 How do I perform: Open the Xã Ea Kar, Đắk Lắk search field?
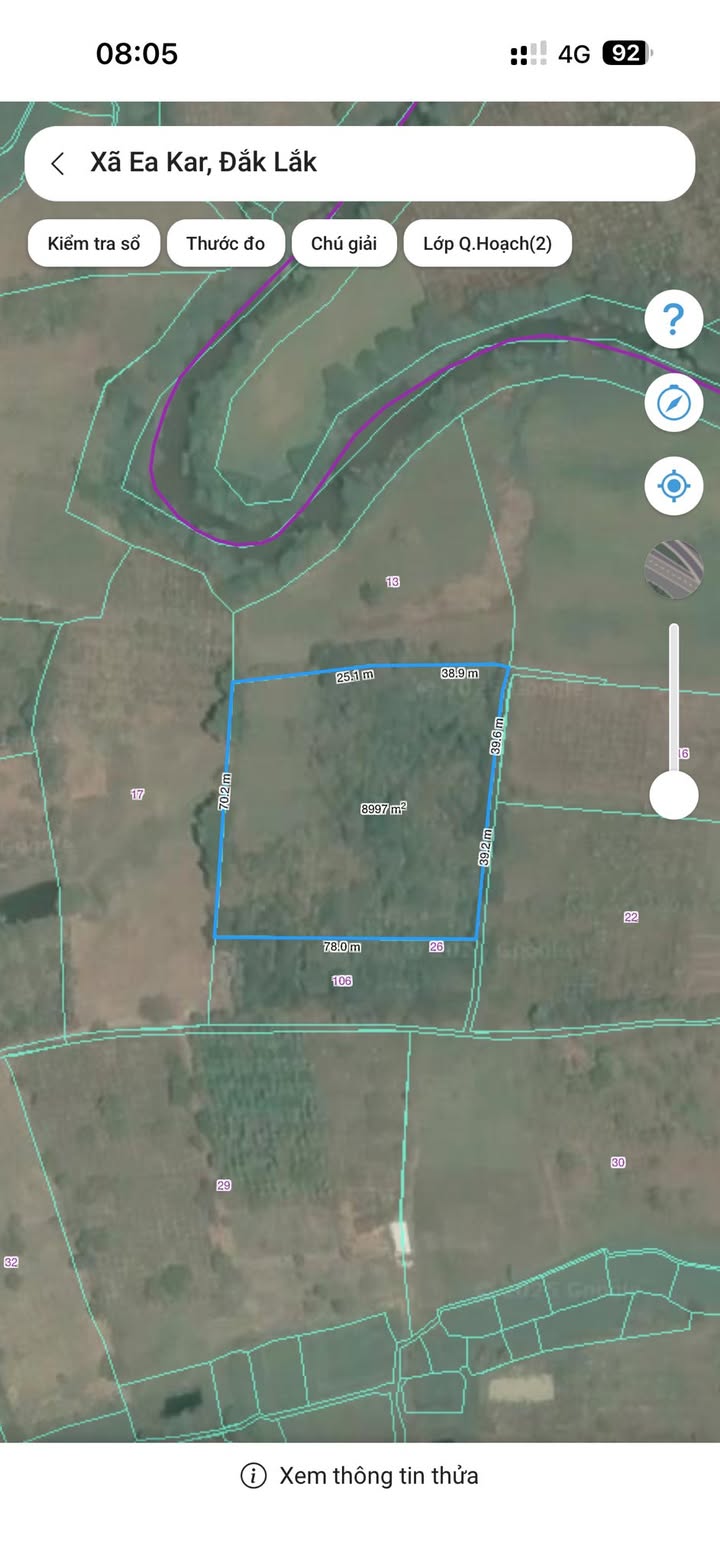(x=359, y=163)
